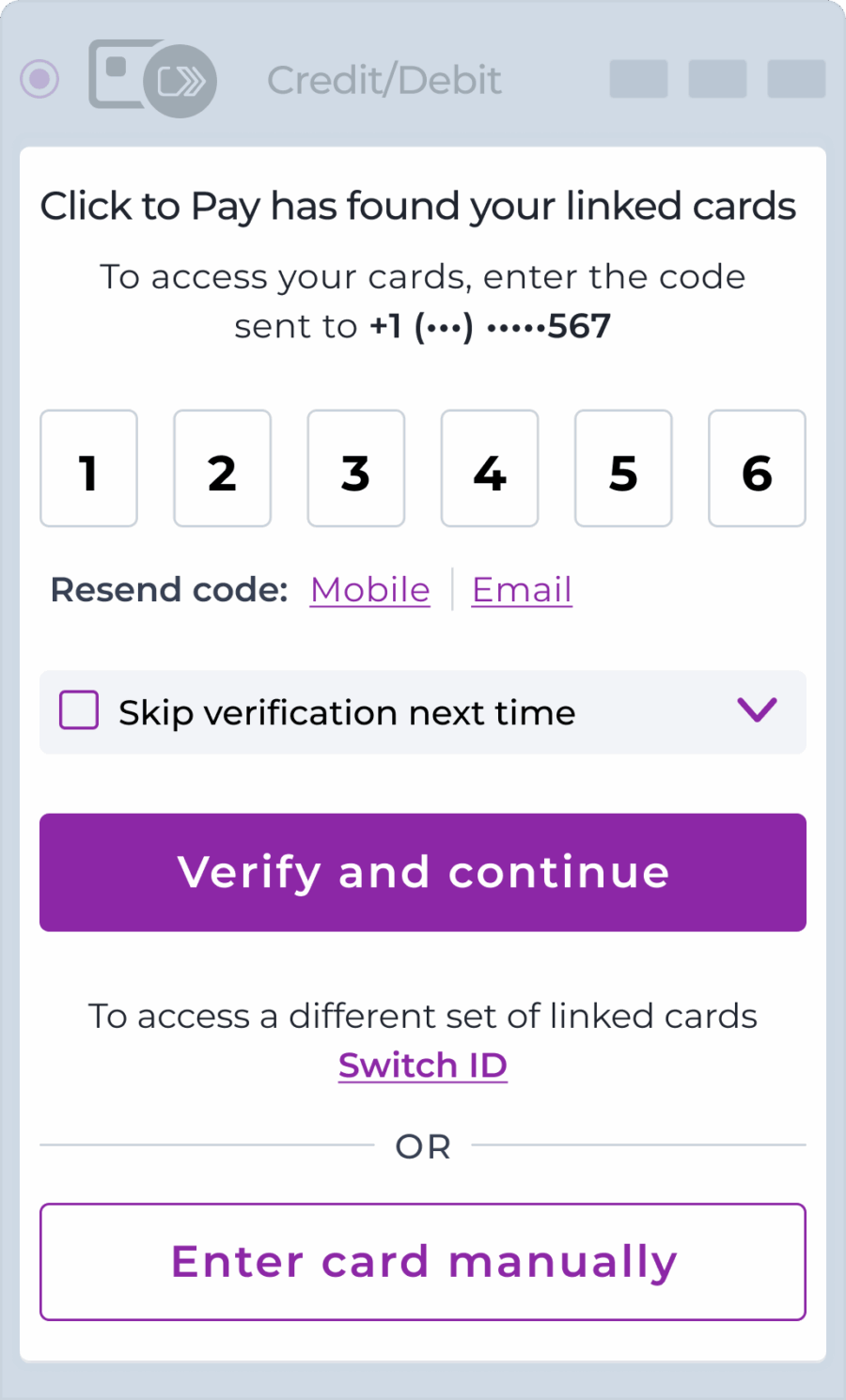Image resolution: width=846 pixels, height=1400 pixels.
Task: Tap the code box containing 4
Action: pyautogui.click(x=490, y=468)
